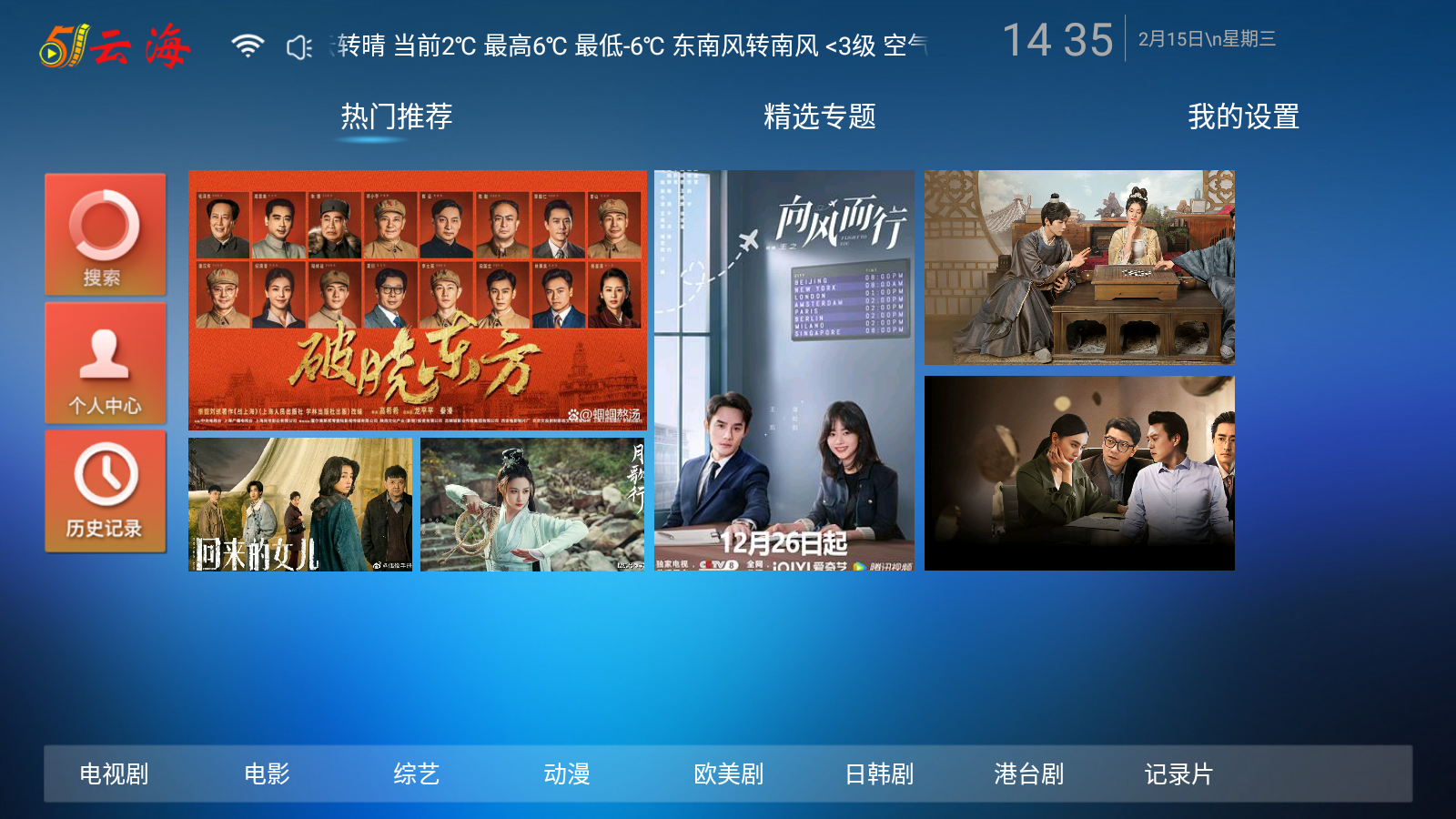Screen dimensions: 1456x819
Task: Select the 电影 category
Action: (267, 774)
